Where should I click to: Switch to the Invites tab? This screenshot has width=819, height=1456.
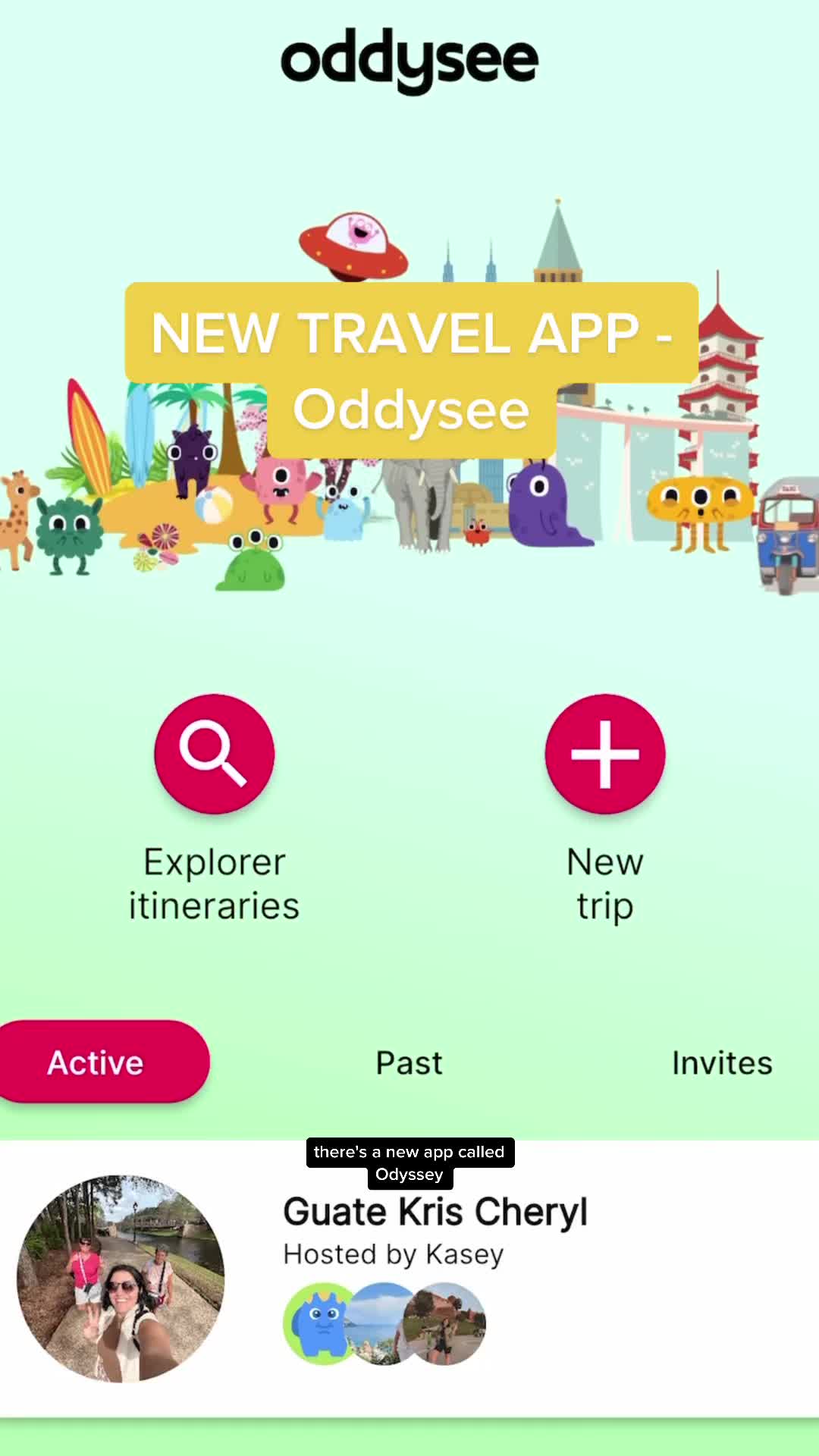coord(722,1062)
